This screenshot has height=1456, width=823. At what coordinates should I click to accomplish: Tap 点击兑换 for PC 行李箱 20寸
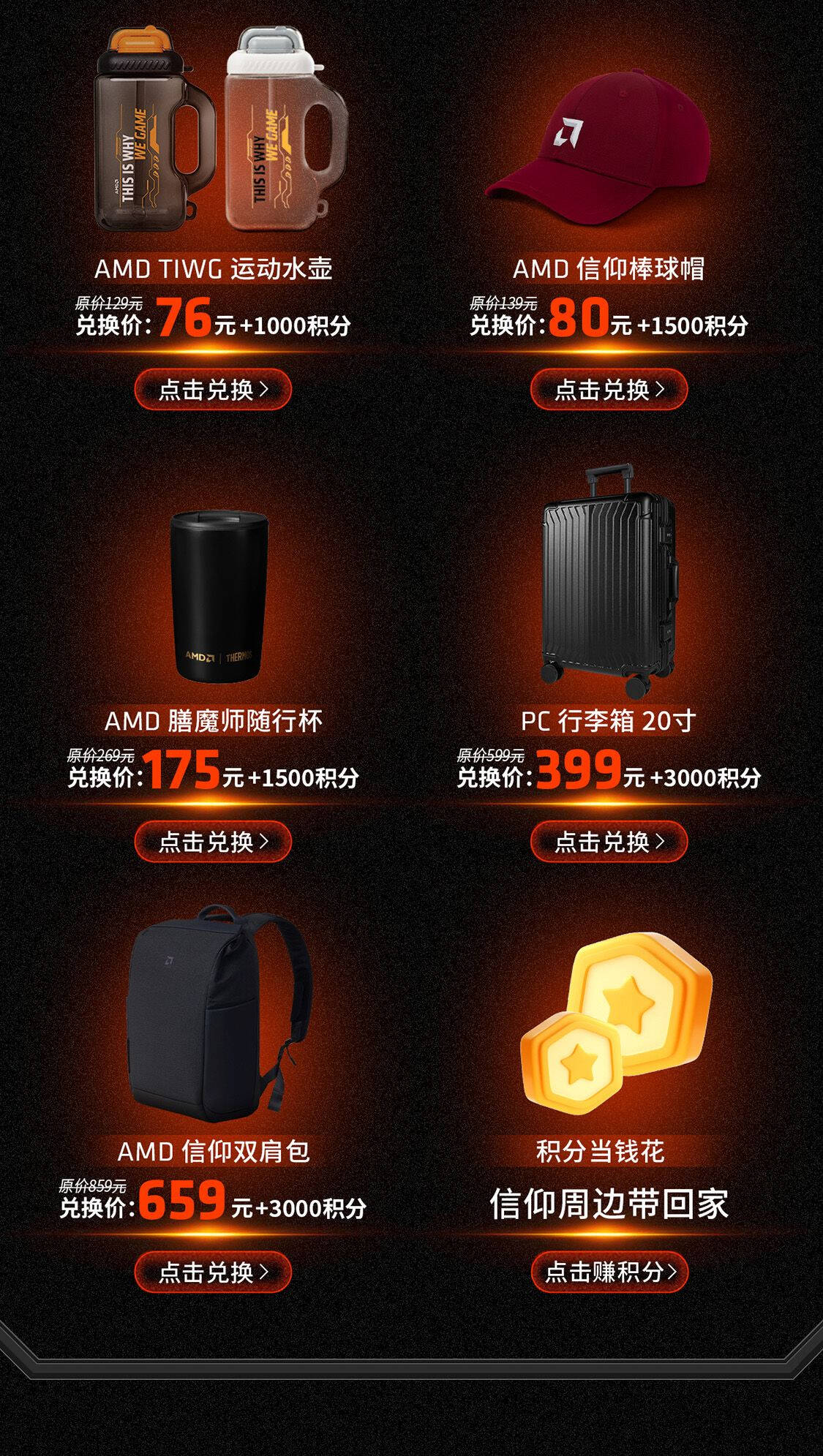[x=609, y=842]
